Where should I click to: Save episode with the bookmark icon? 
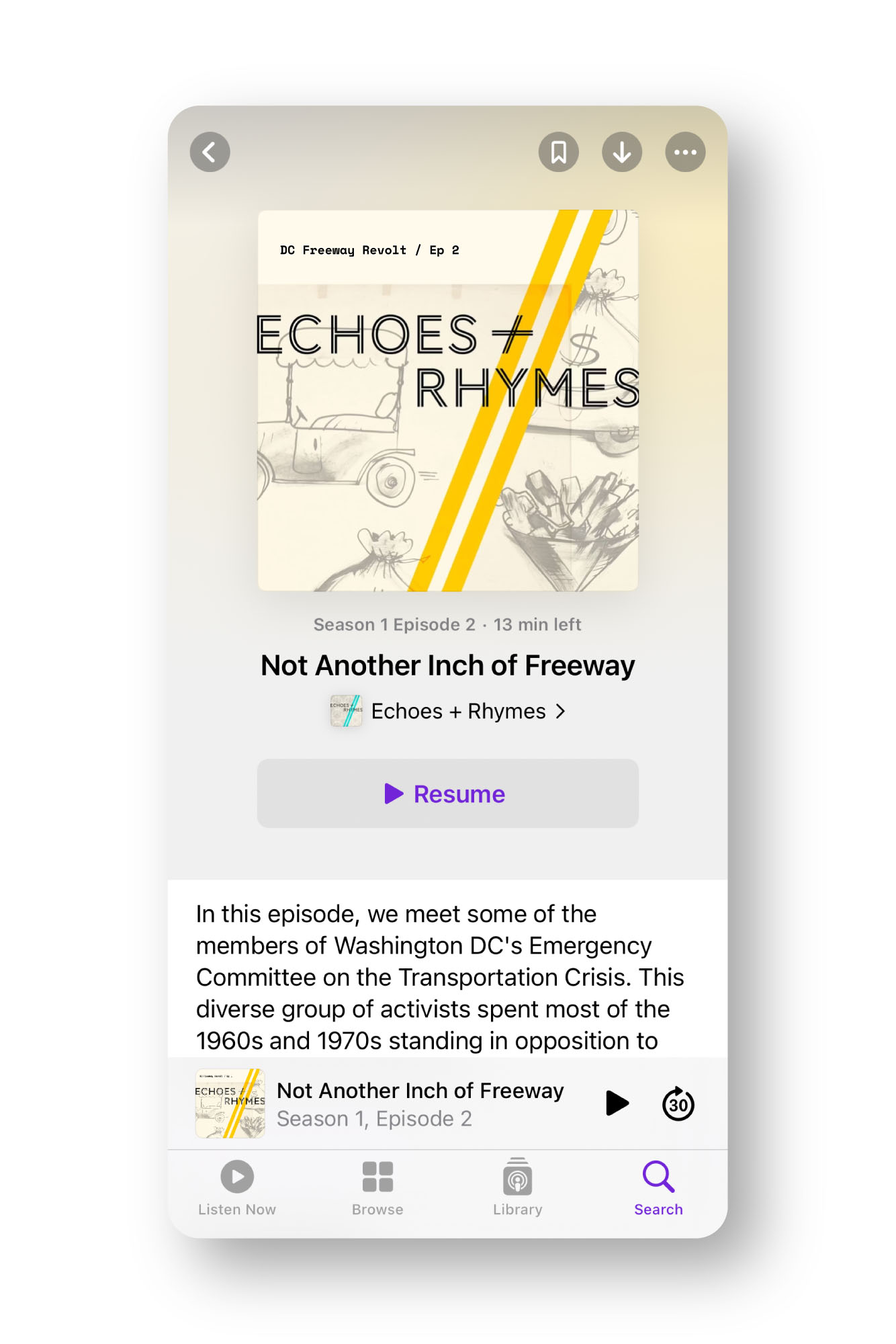(558, 152)
